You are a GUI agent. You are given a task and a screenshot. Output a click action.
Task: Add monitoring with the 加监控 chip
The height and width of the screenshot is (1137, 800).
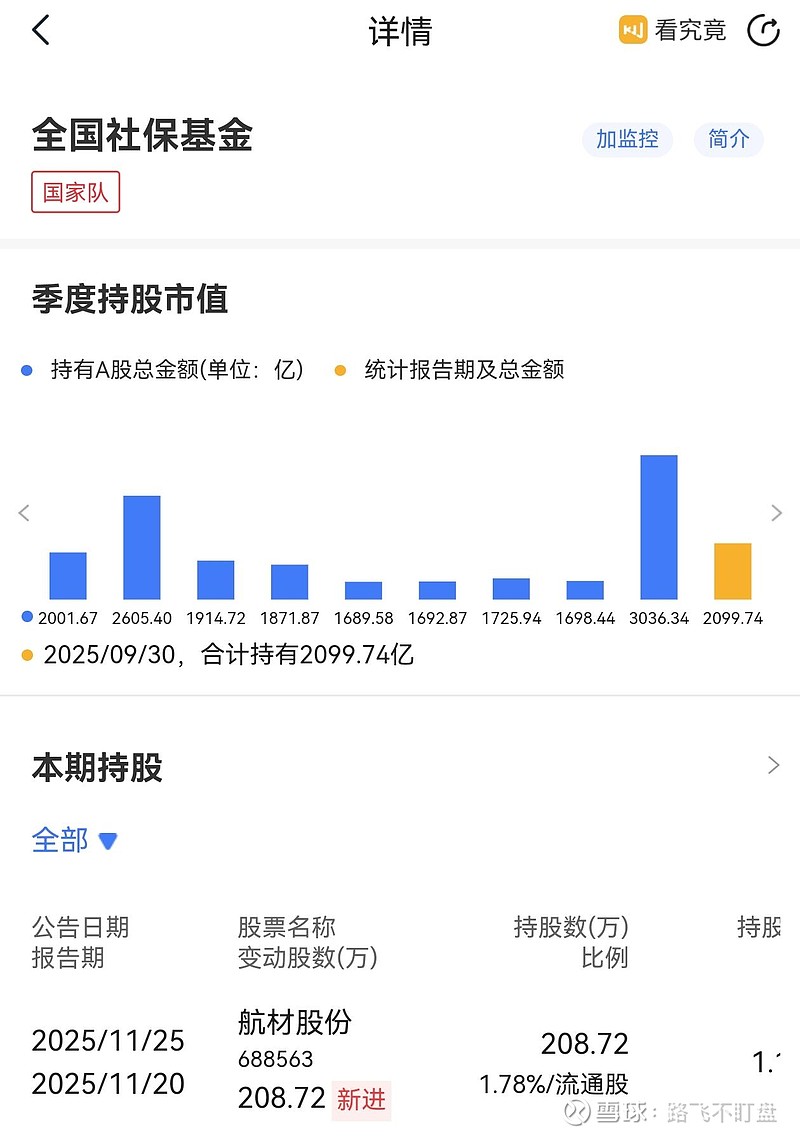pyautogui.click(x=627, y=139)
